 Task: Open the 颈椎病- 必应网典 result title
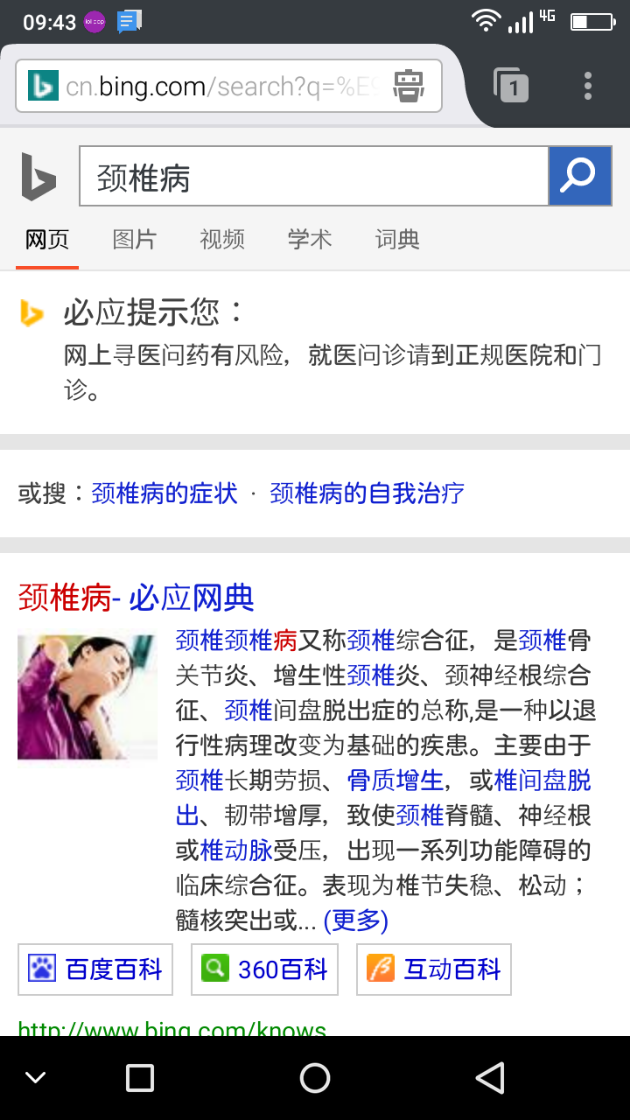137,598
